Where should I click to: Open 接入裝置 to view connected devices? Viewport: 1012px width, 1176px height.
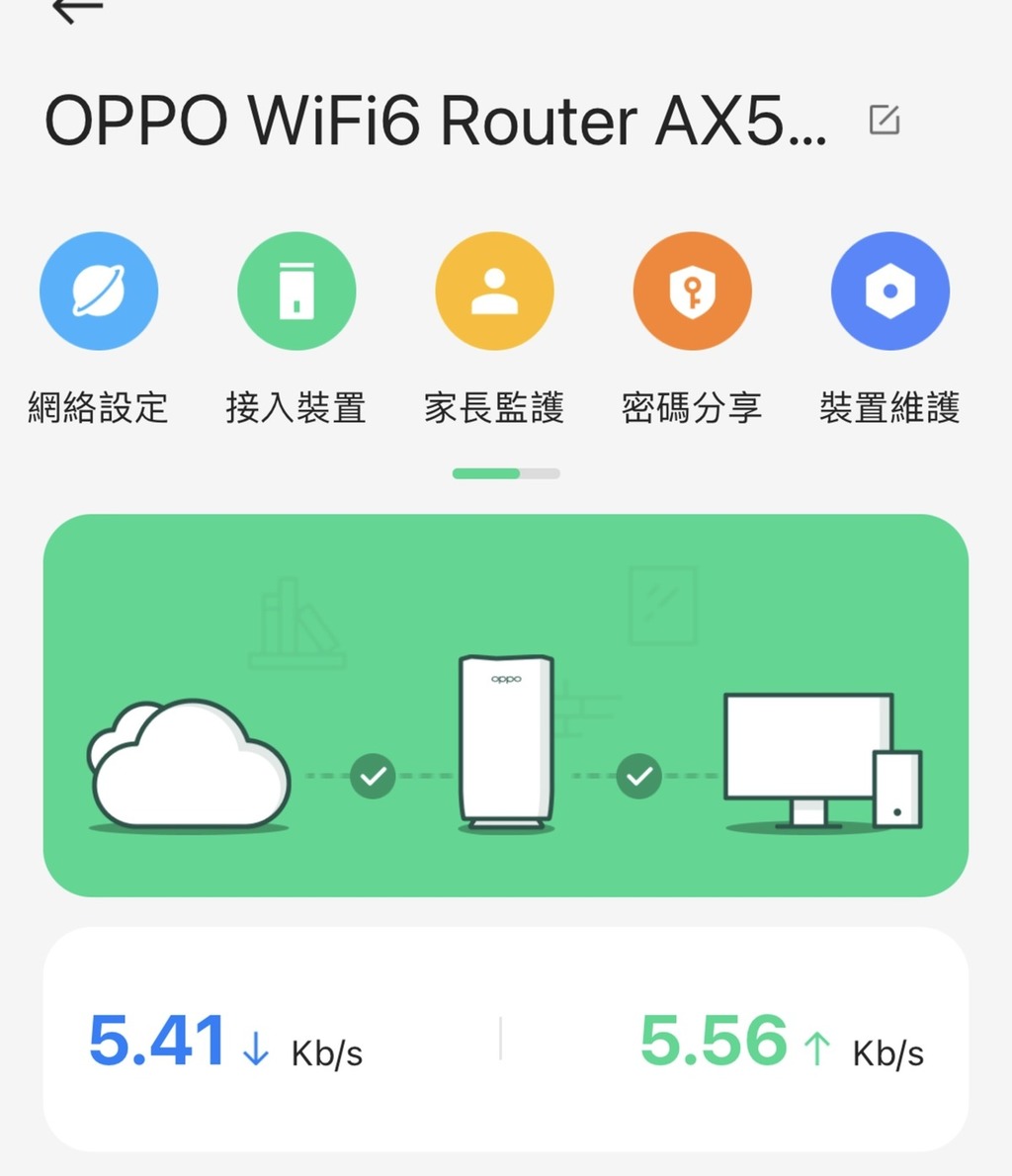pyautogui.click(x=296, y=291)
